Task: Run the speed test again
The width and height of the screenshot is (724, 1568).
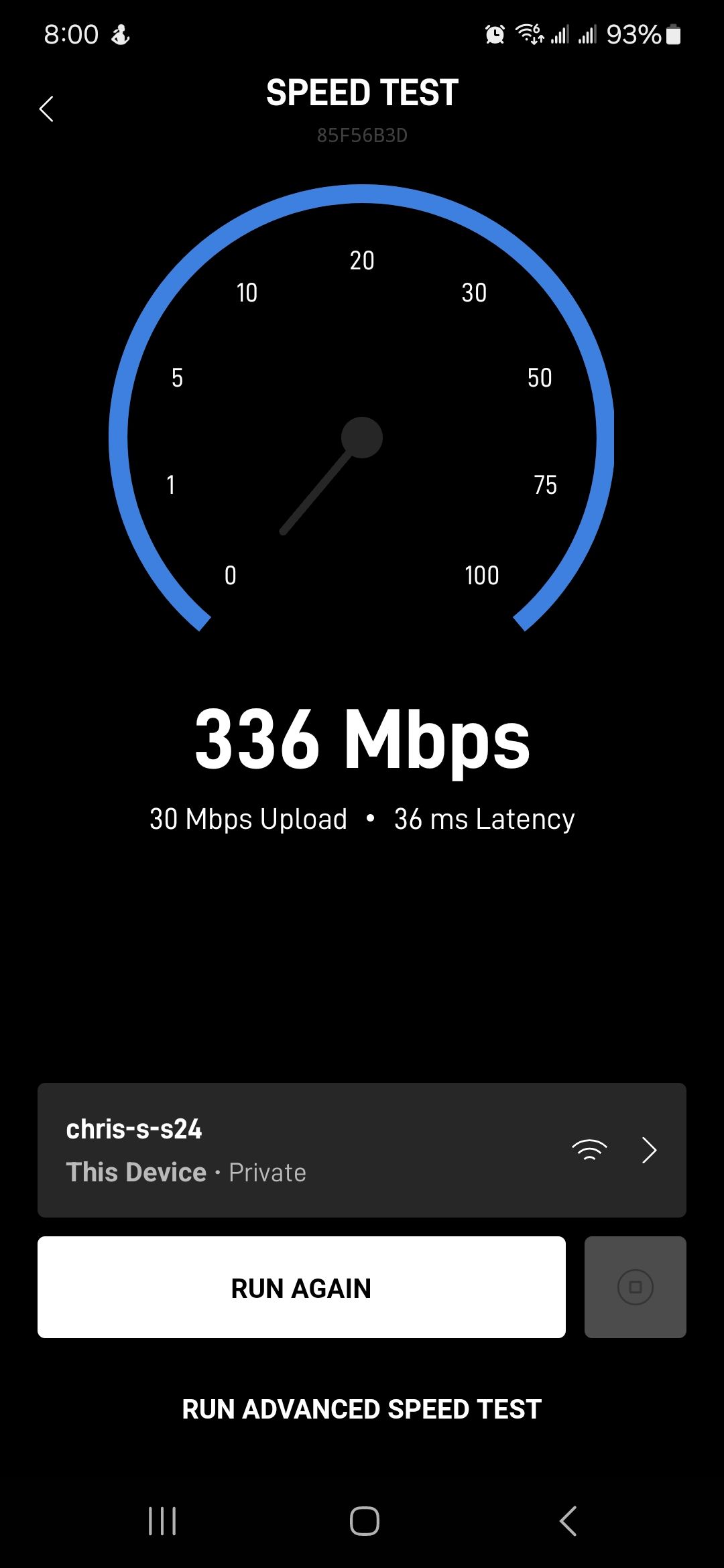Action: click(302, 1287)
